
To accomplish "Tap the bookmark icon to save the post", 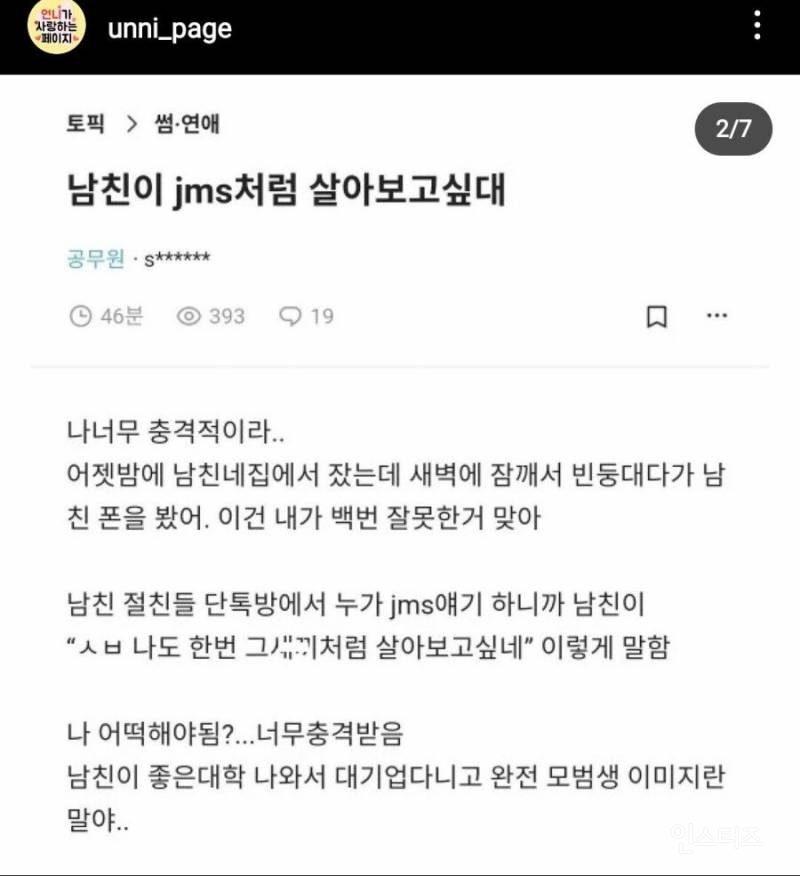I will (x=655, y=316).
